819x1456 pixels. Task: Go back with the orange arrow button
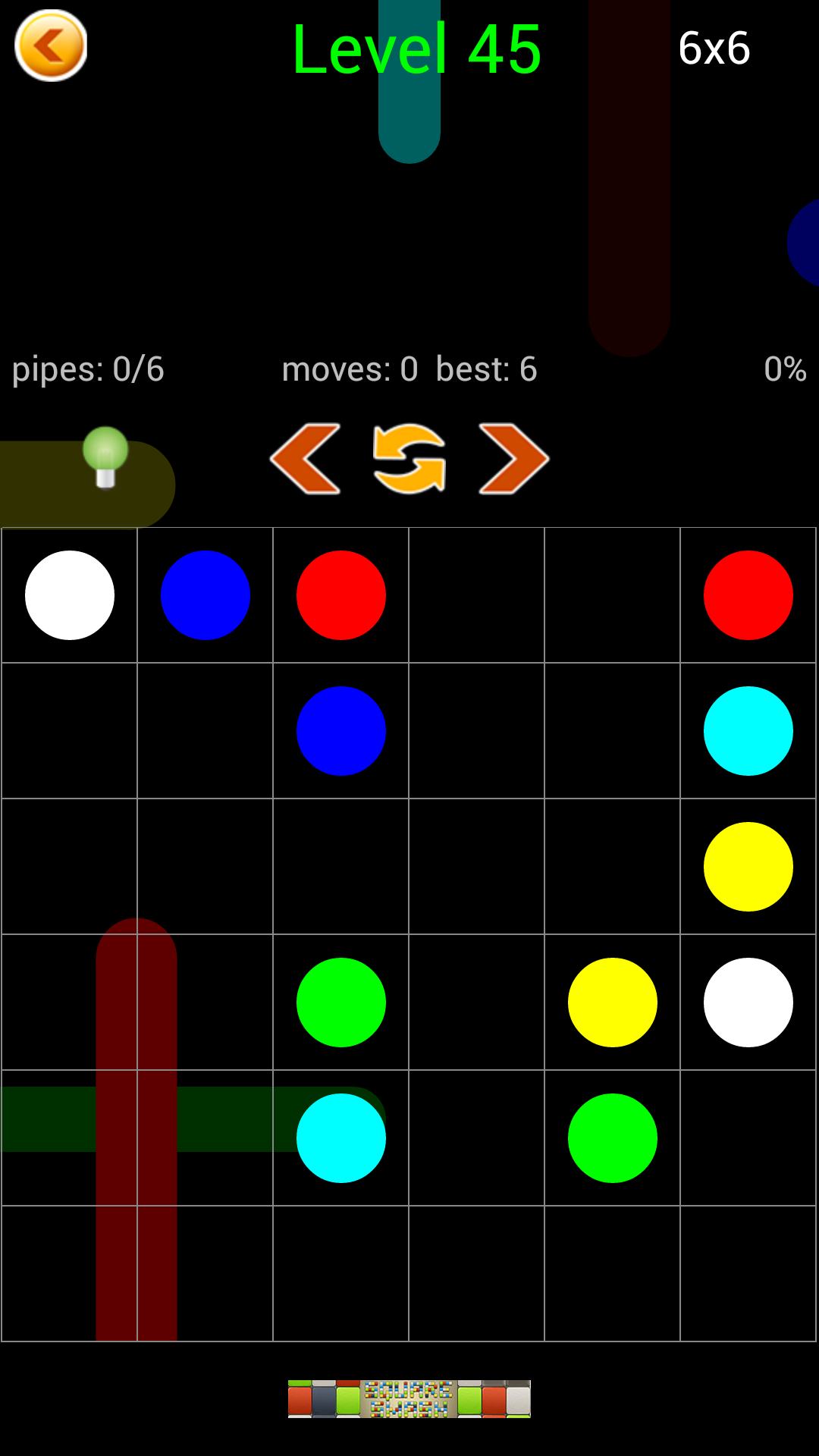click(51, 46)
